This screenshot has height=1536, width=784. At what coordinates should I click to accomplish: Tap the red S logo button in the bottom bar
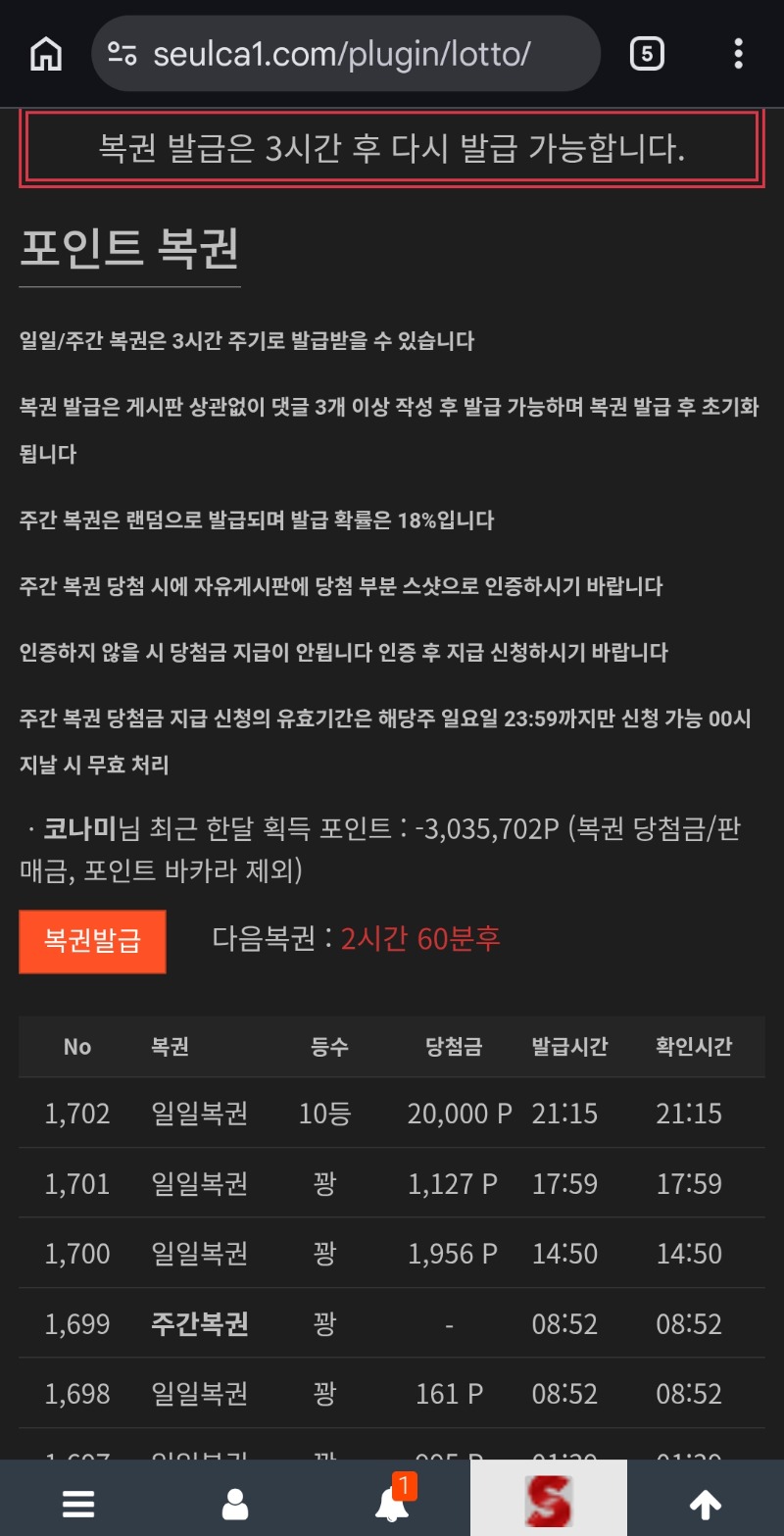[x=549, y=1500]
